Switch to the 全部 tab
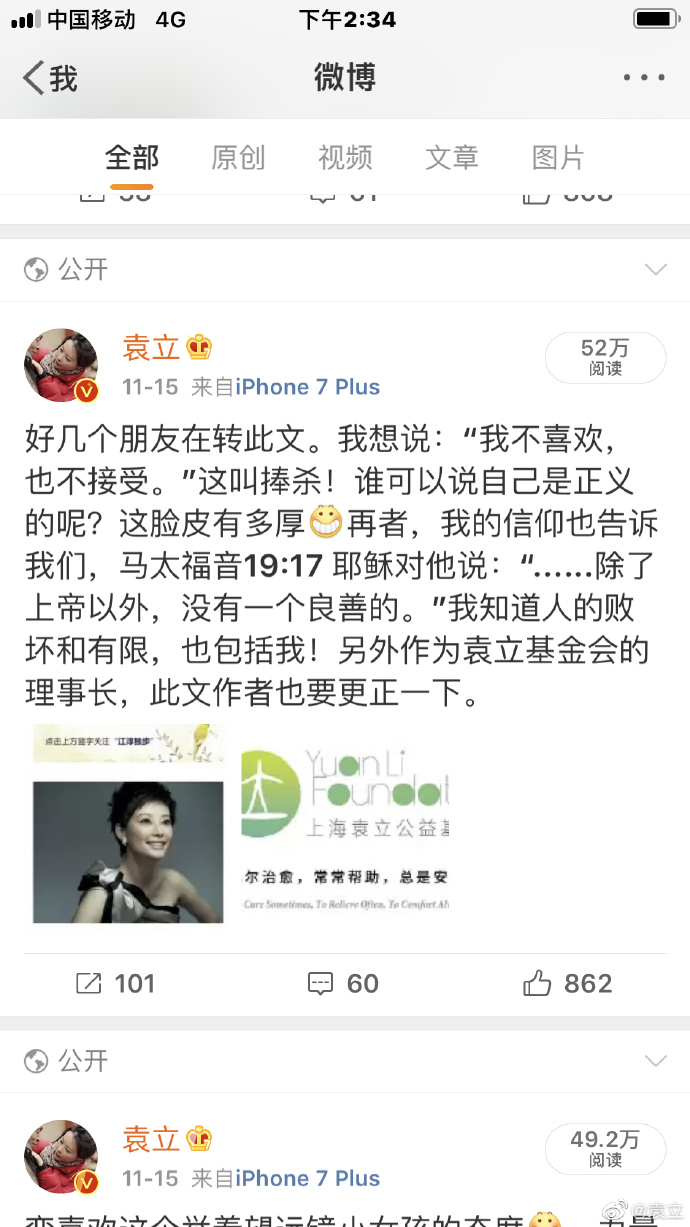690x1227 pixels. coord(132,158)
